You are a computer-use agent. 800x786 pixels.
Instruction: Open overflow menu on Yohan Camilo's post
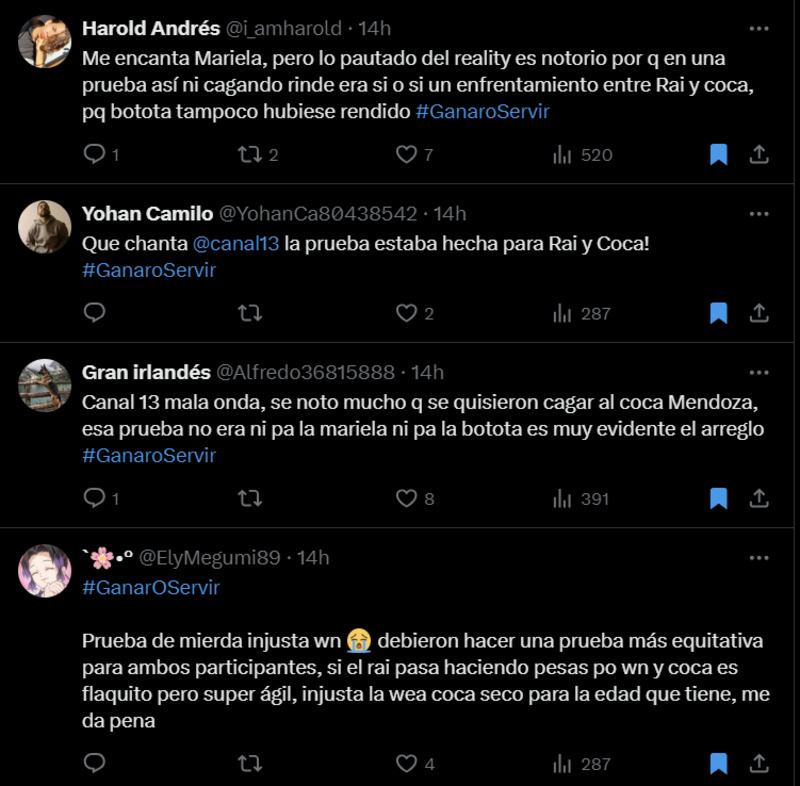point(759,214)
